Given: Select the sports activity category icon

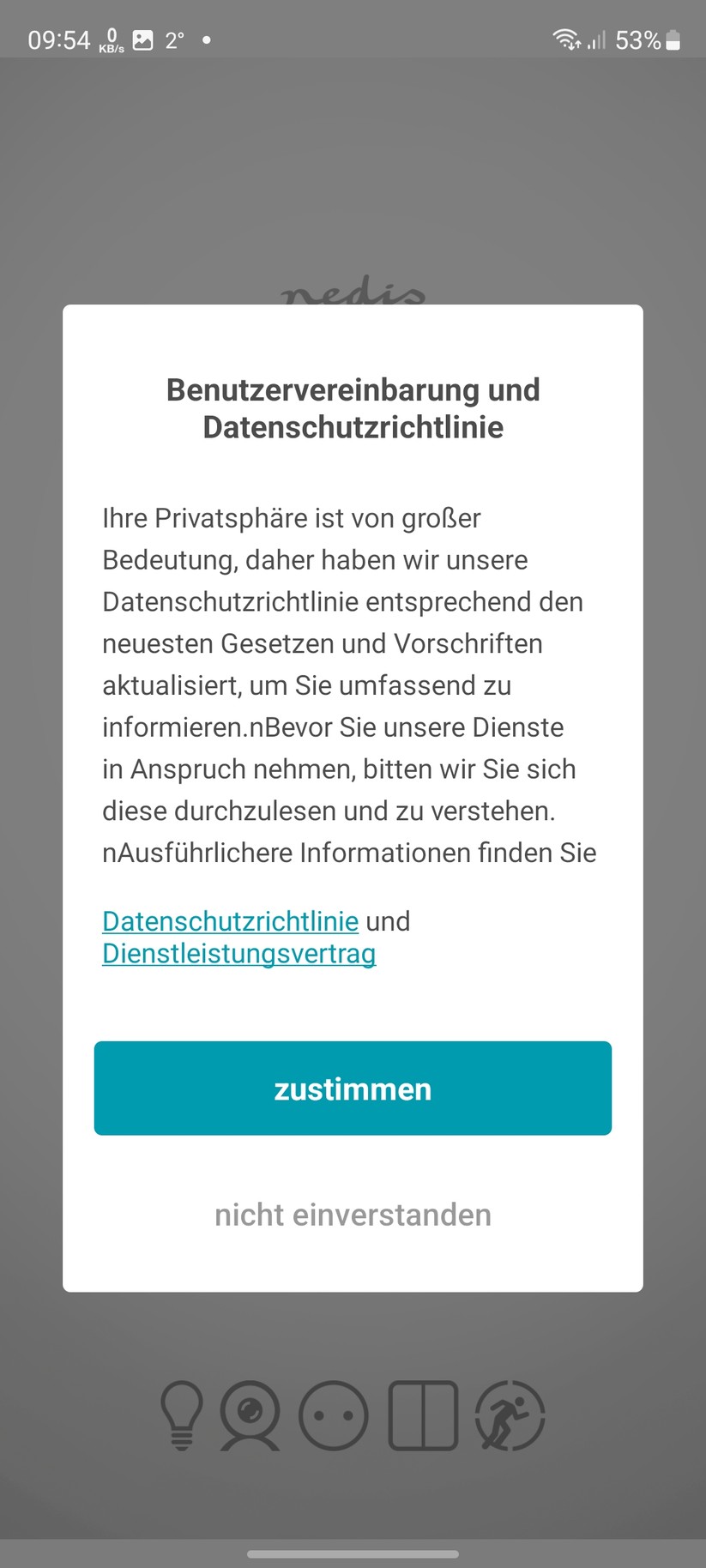Looking at the screenshot, I should click(510, 1415).
